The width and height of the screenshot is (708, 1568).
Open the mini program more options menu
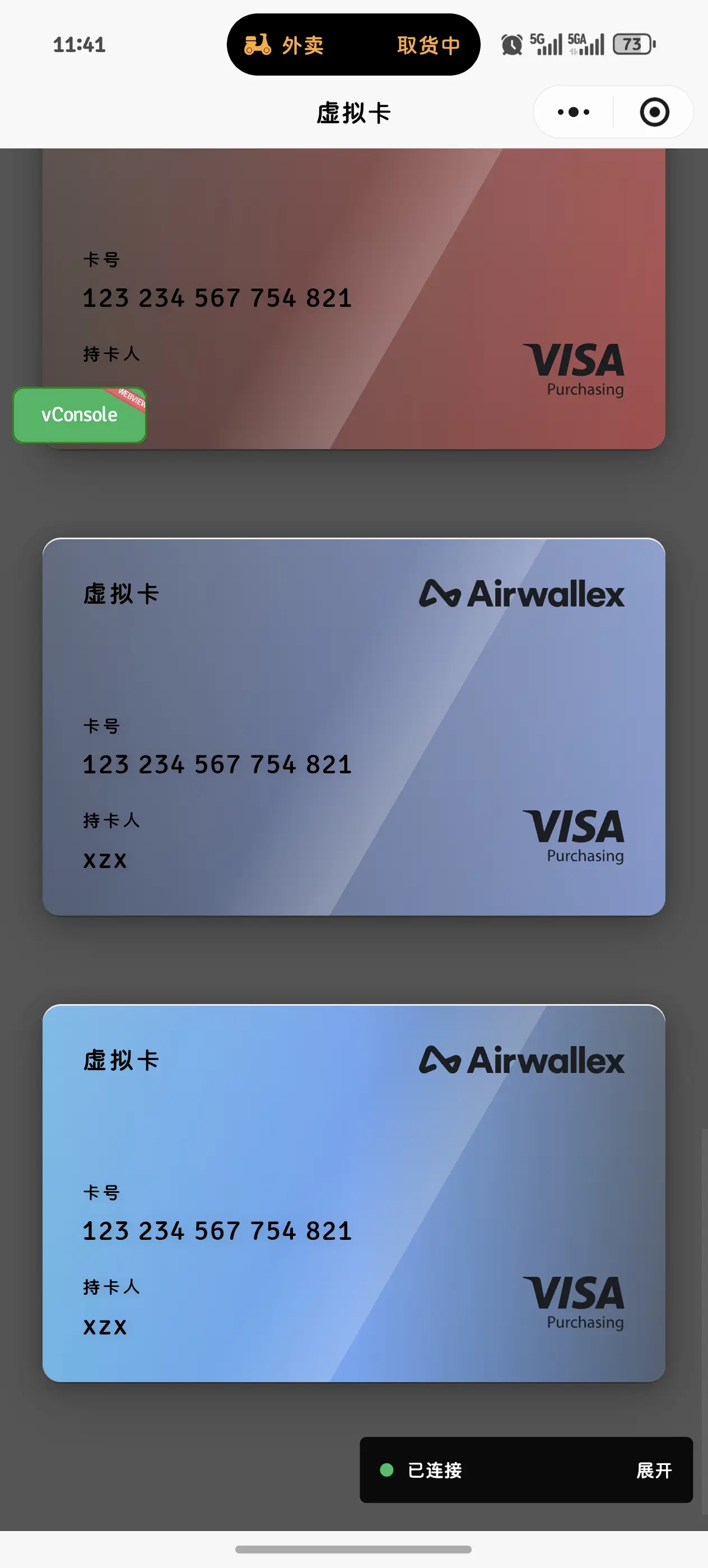(x=573, y=112)
